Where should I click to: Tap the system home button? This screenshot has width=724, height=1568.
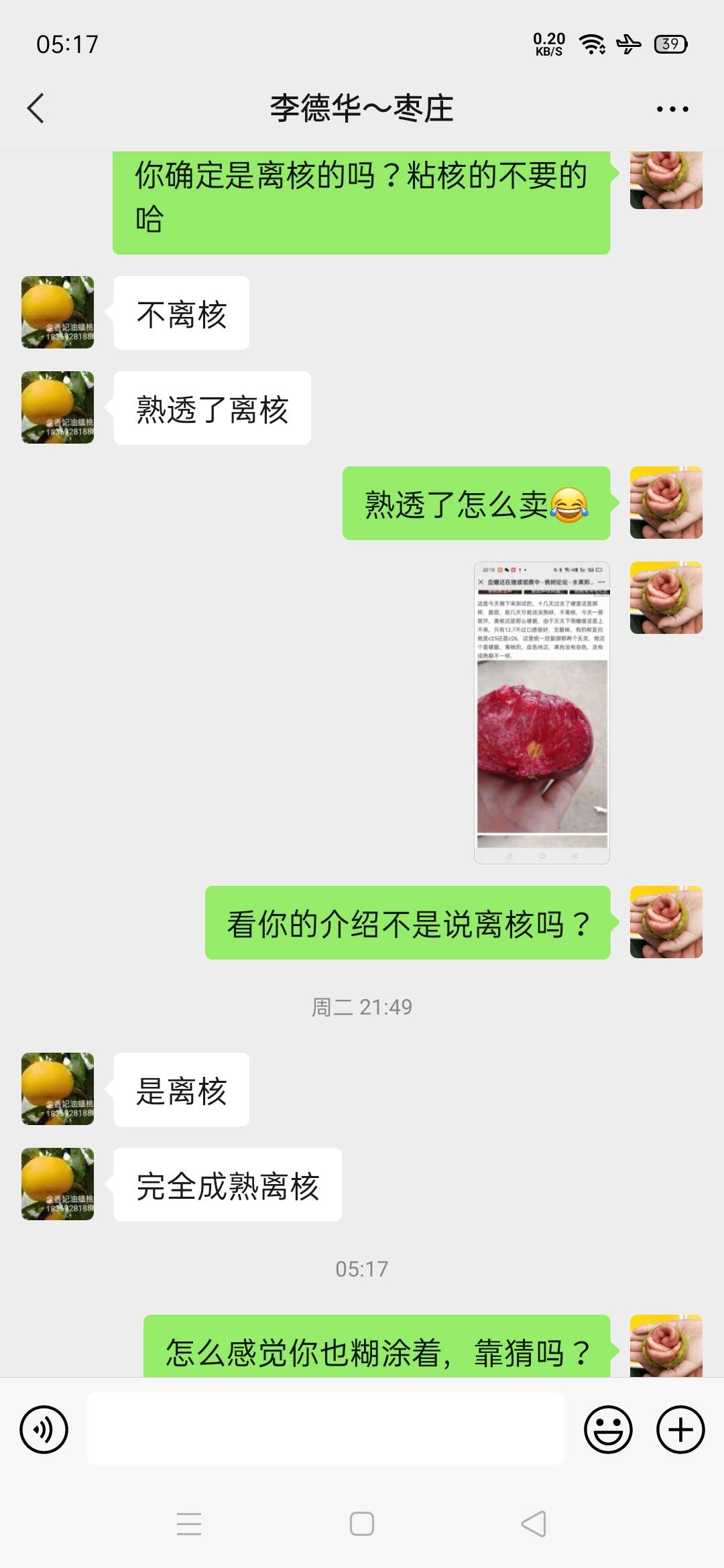click(362, 1524)
